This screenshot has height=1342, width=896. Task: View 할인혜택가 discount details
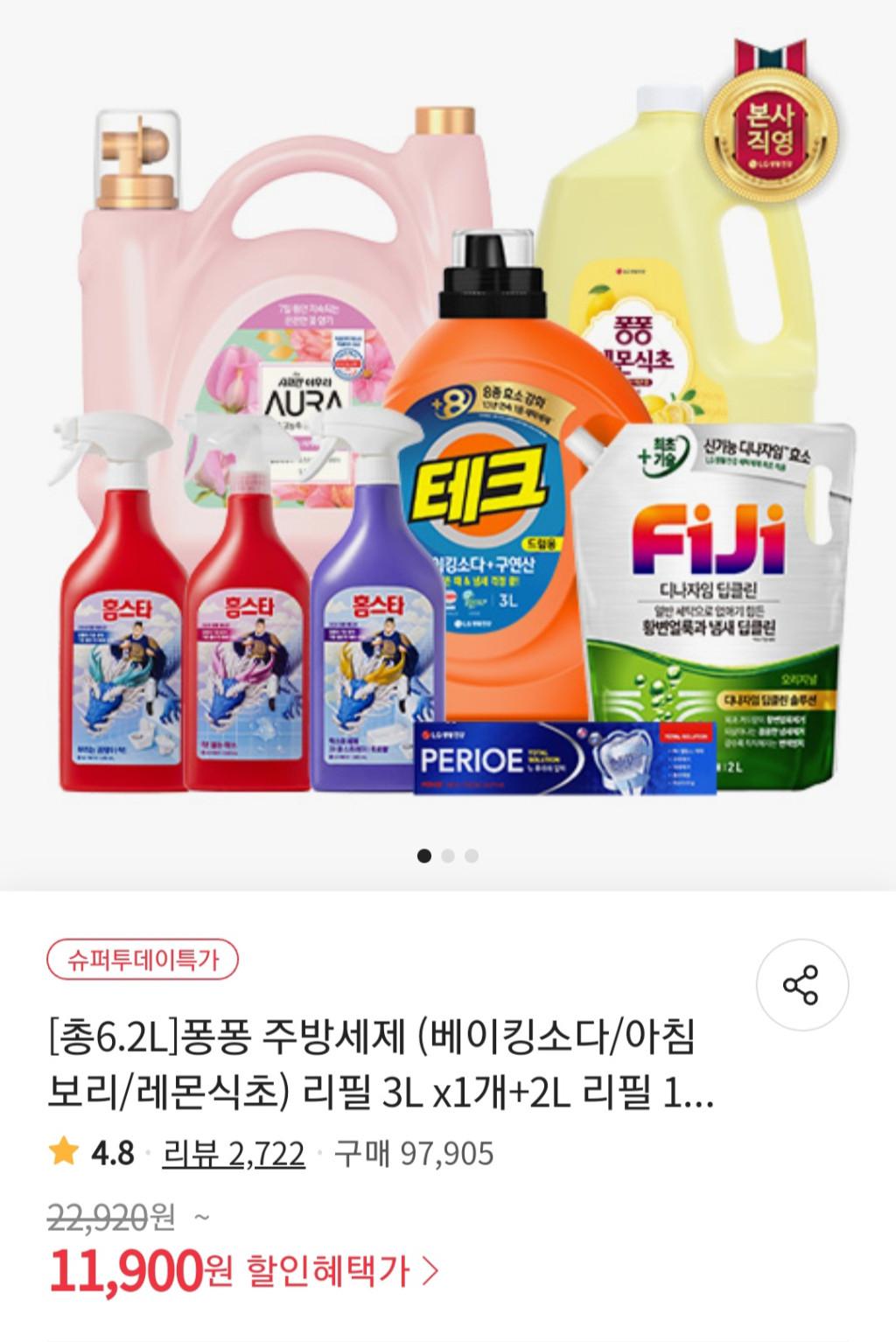point(342,1271)
